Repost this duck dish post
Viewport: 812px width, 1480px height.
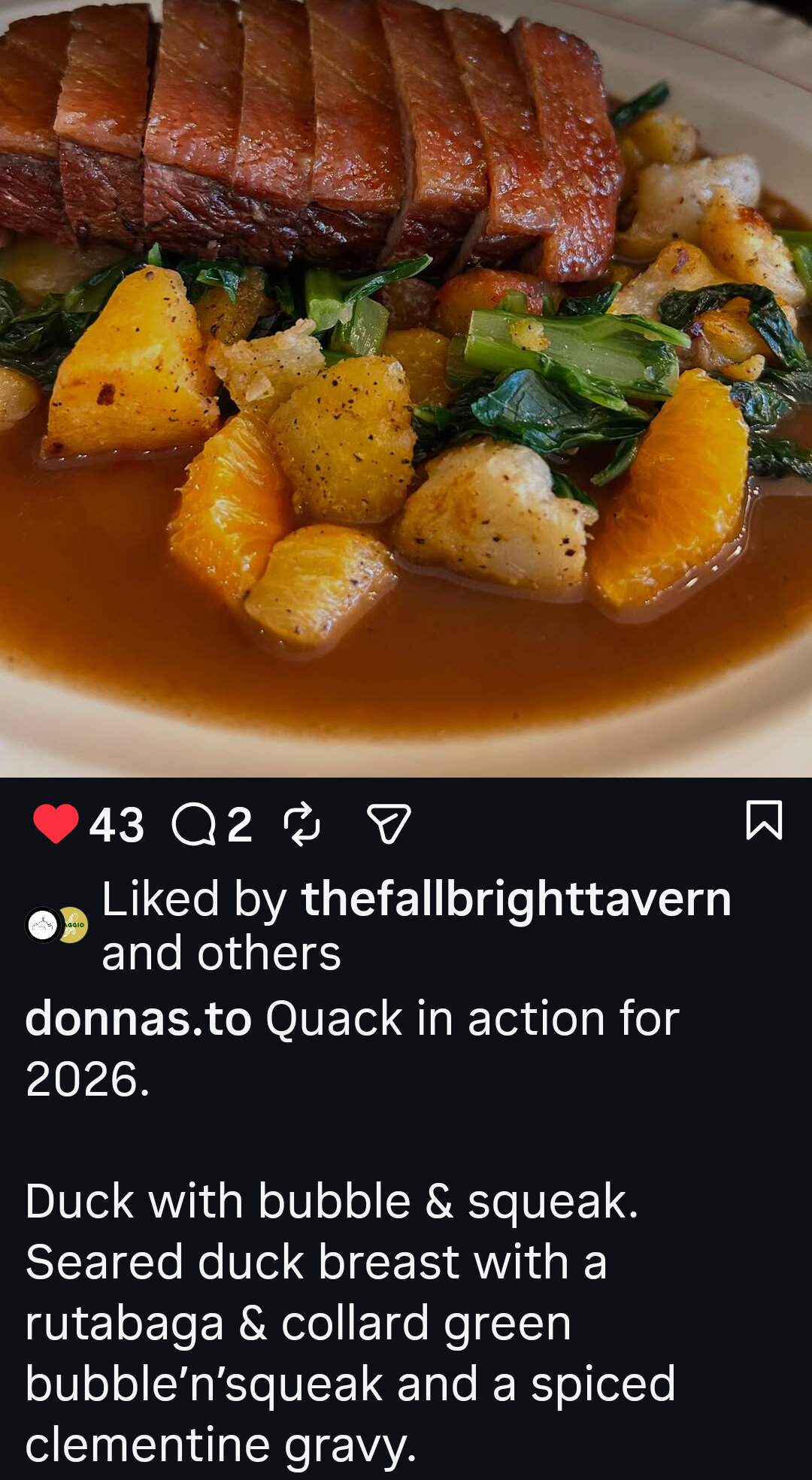(301, 824)
